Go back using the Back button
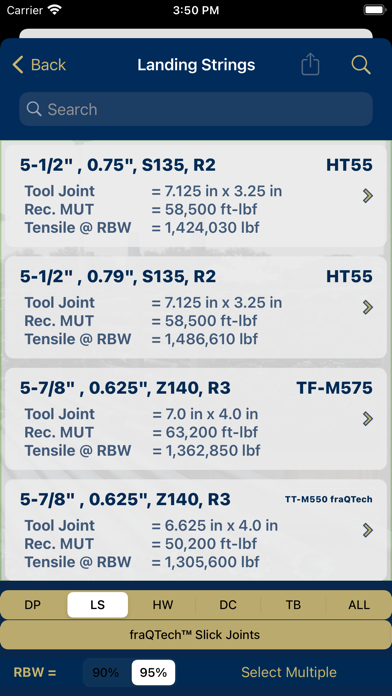 click(x=39, y=65)
